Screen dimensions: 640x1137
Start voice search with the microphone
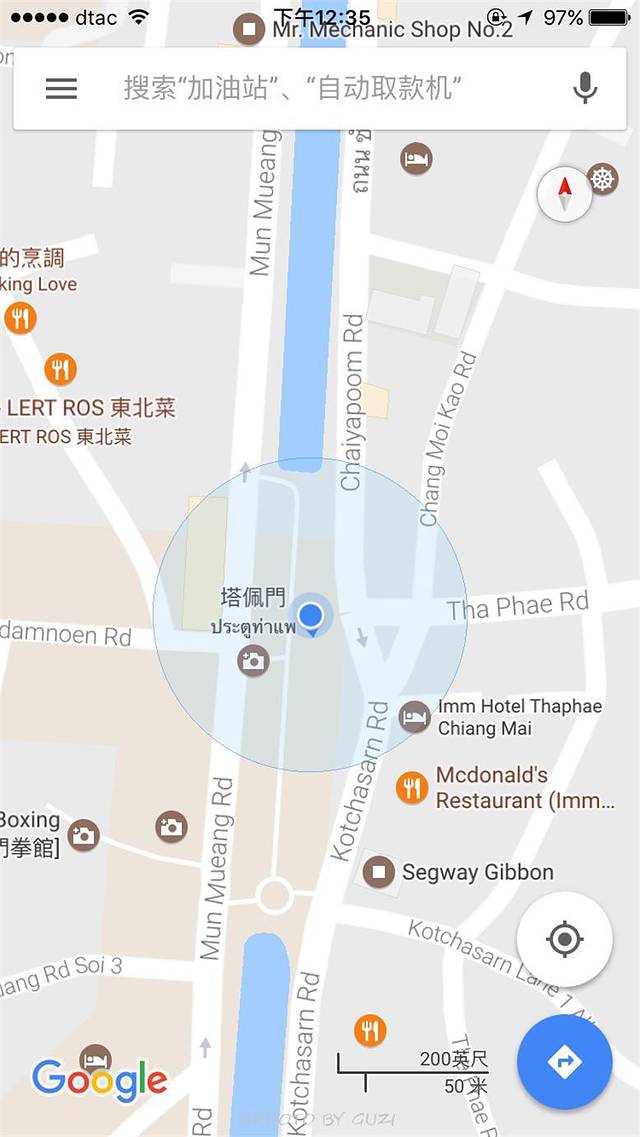(x=585, y=88)
